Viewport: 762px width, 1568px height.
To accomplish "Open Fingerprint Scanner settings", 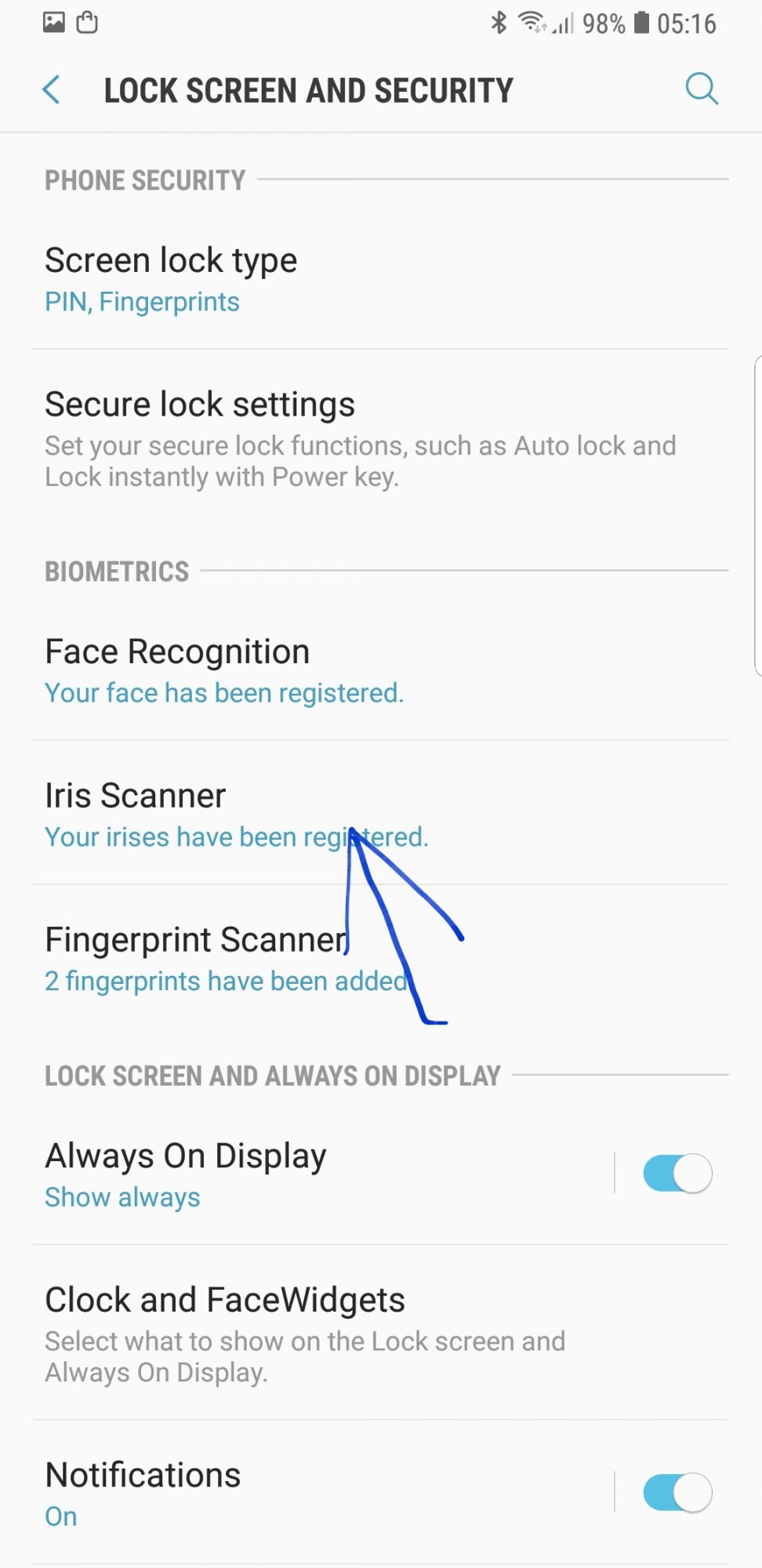I will click(x=381, y=959).
